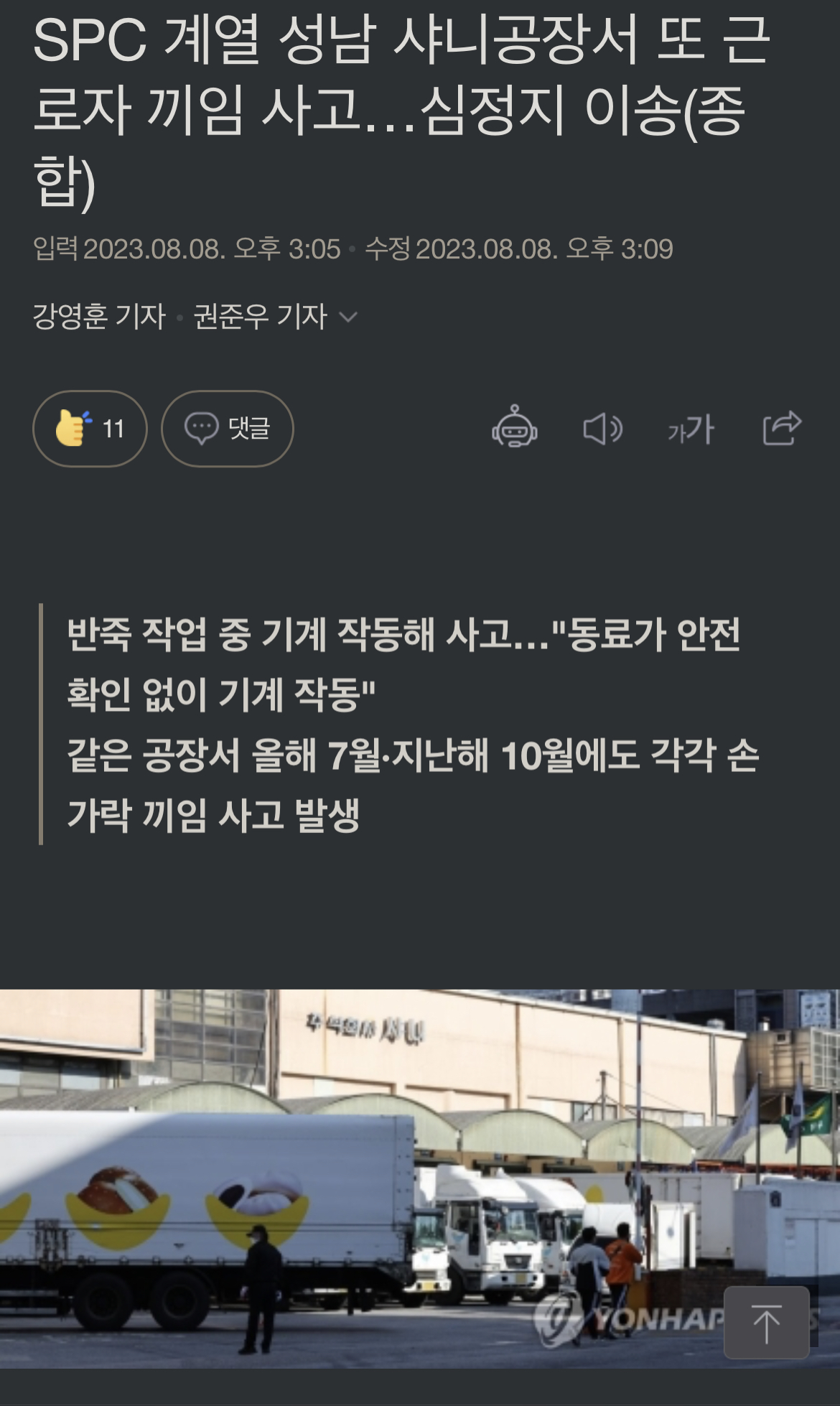840x1406 pixels.
Task: Listen to the article with speaker icon
Action: (602, 429)
